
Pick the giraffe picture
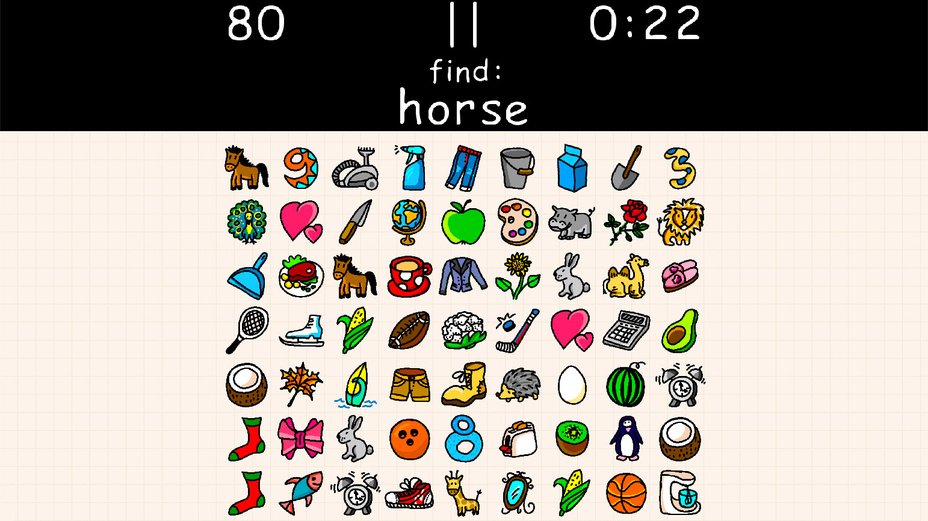(x=463, y=492)
